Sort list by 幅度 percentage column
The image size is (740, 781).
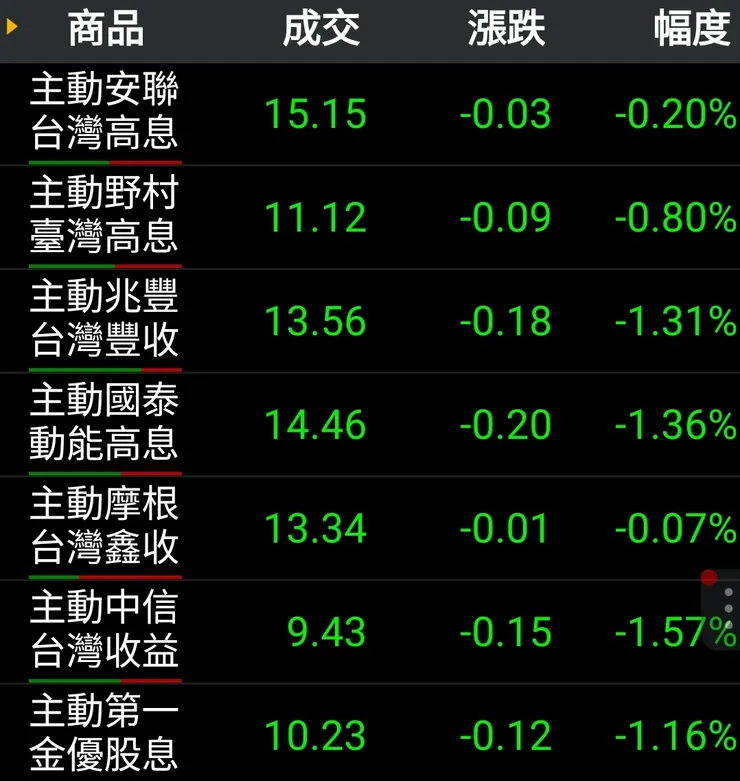[692, 30]
